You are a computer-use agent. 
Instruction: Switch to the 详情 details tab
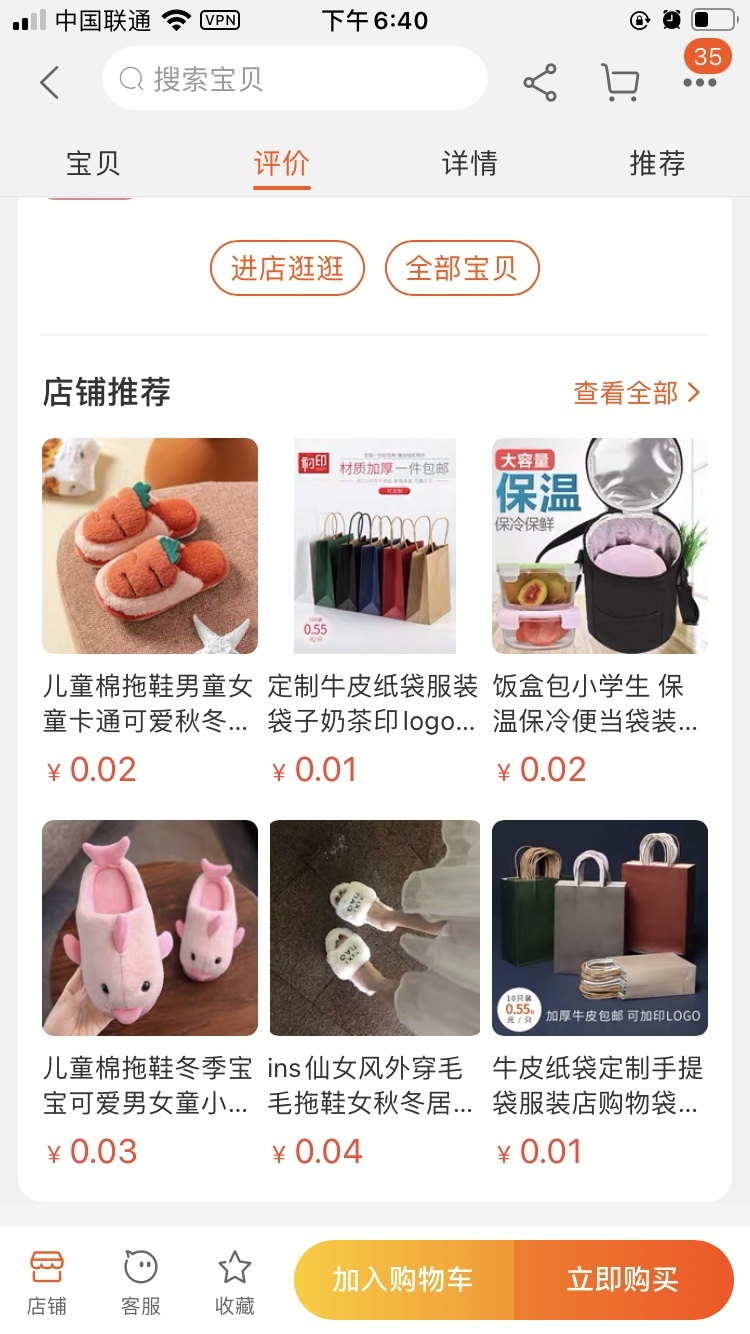[468, 163]
